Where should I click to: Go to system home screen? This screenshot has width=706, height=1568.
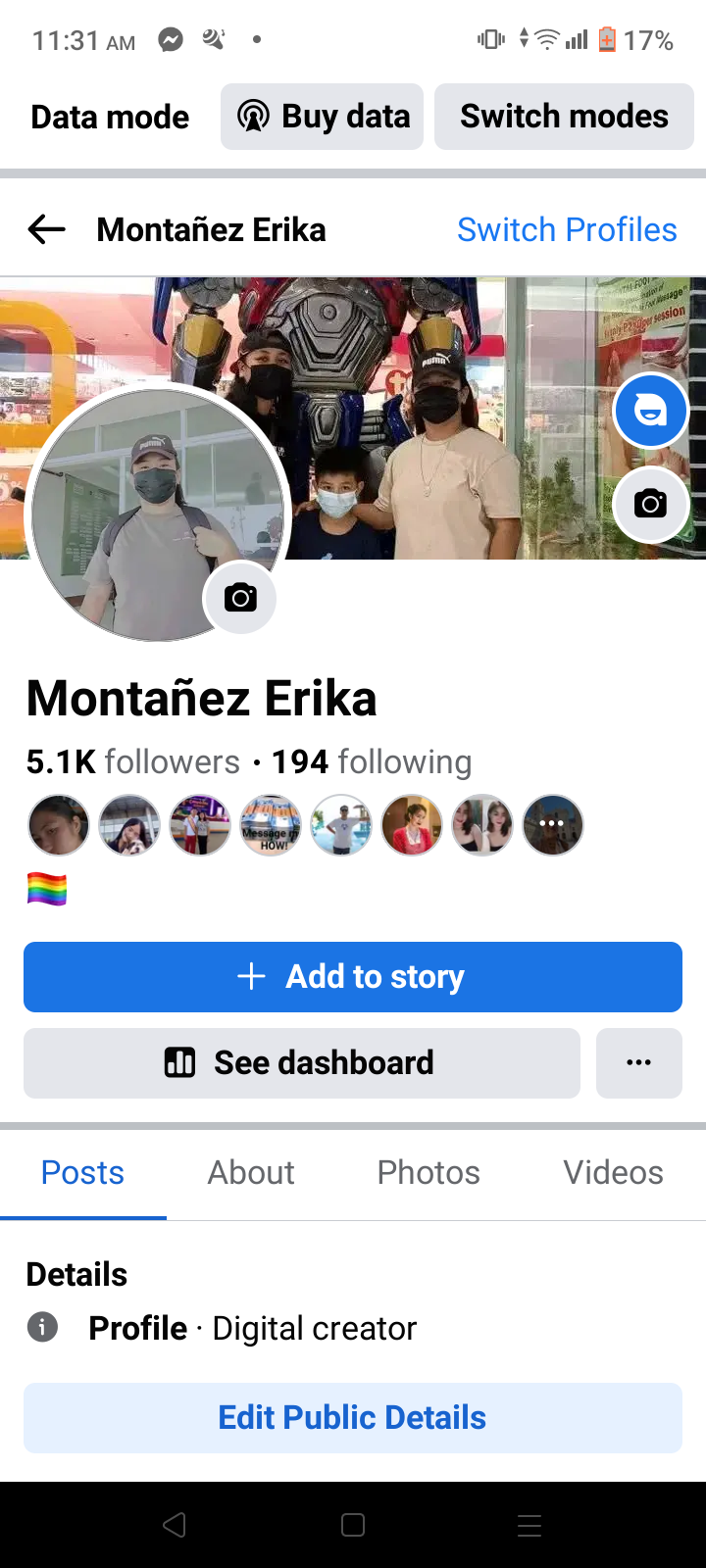353,1525
